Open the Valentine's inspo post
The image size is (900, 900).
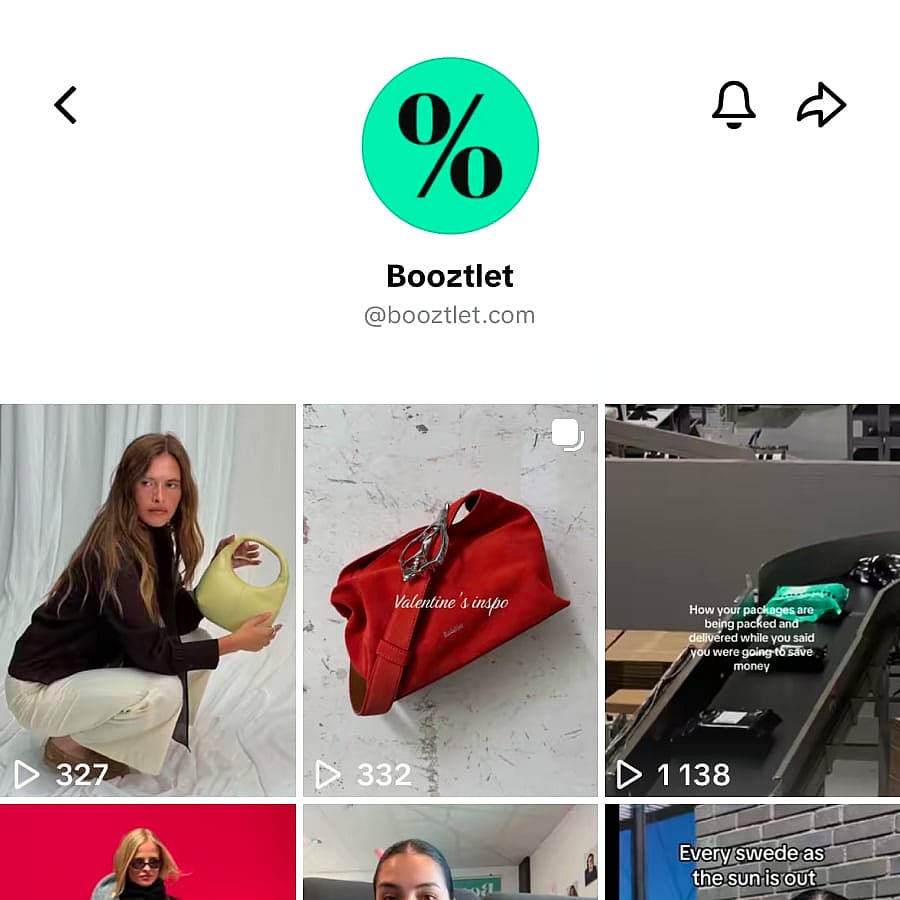[x=450, y=600]
